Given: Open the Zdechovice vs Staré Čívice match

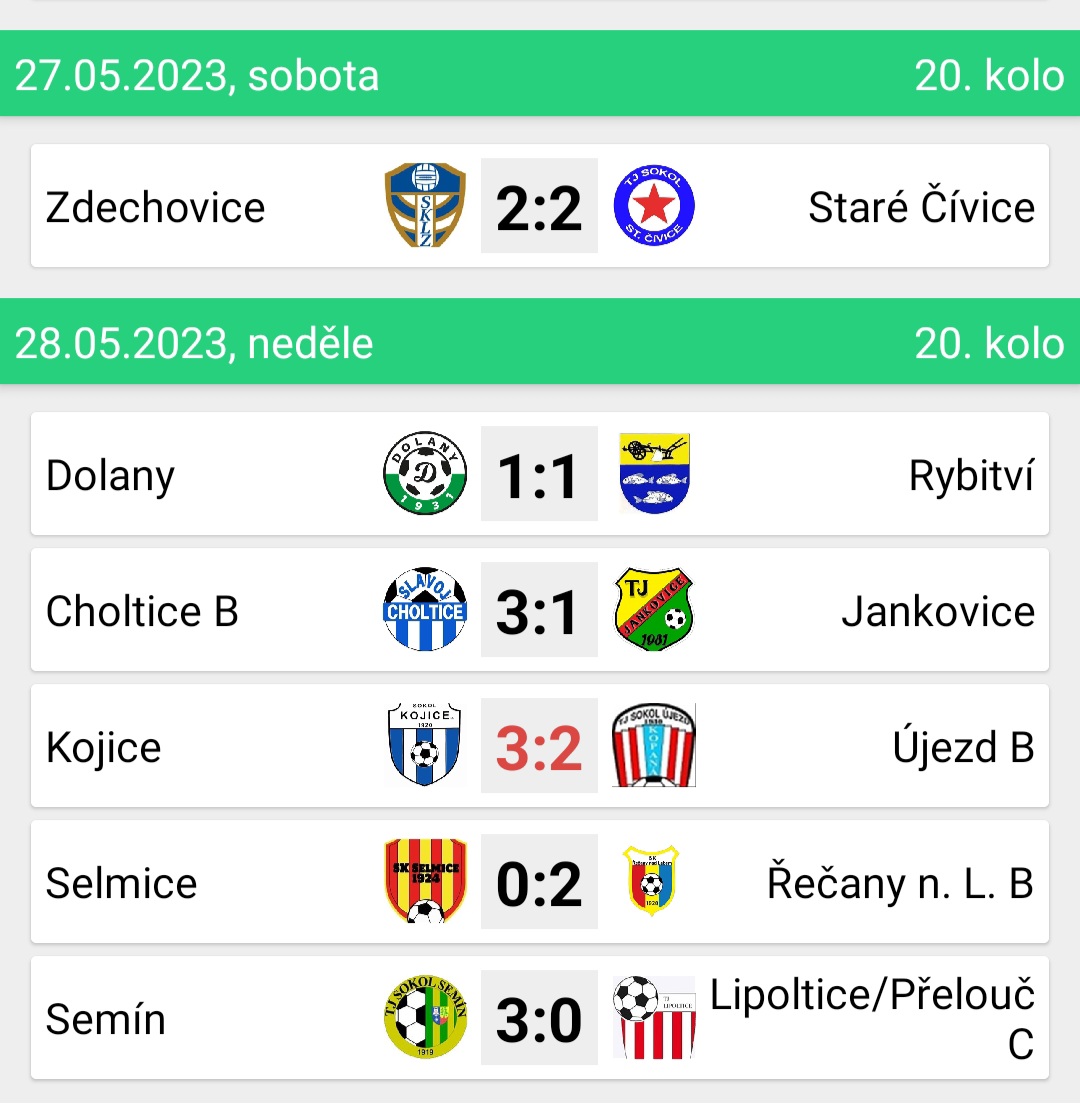Looking at the screenshot, I should pos(539,206).
